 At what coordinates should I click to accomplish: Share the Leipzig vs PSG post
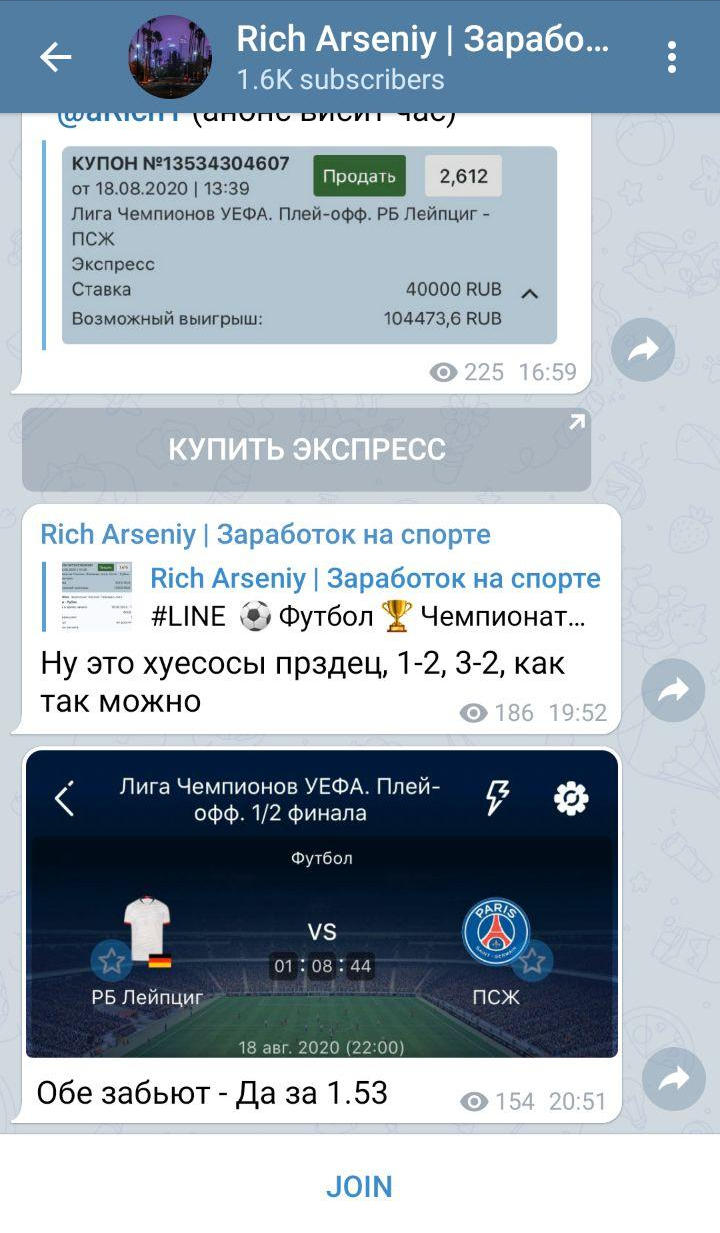[x=673, y=1079]
